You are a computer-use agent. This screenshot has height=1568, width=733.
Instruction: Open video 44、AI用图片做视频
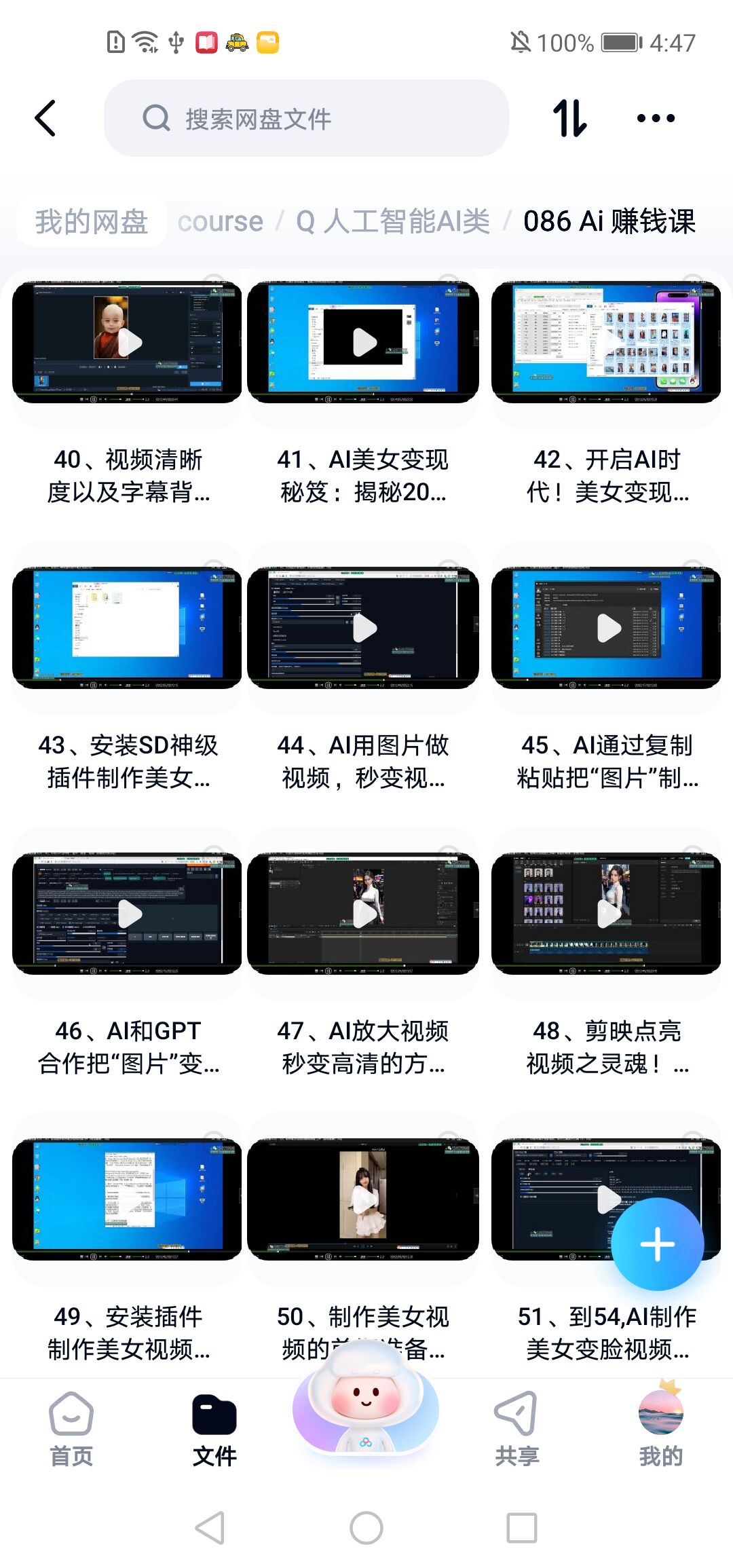click(363, 628)
